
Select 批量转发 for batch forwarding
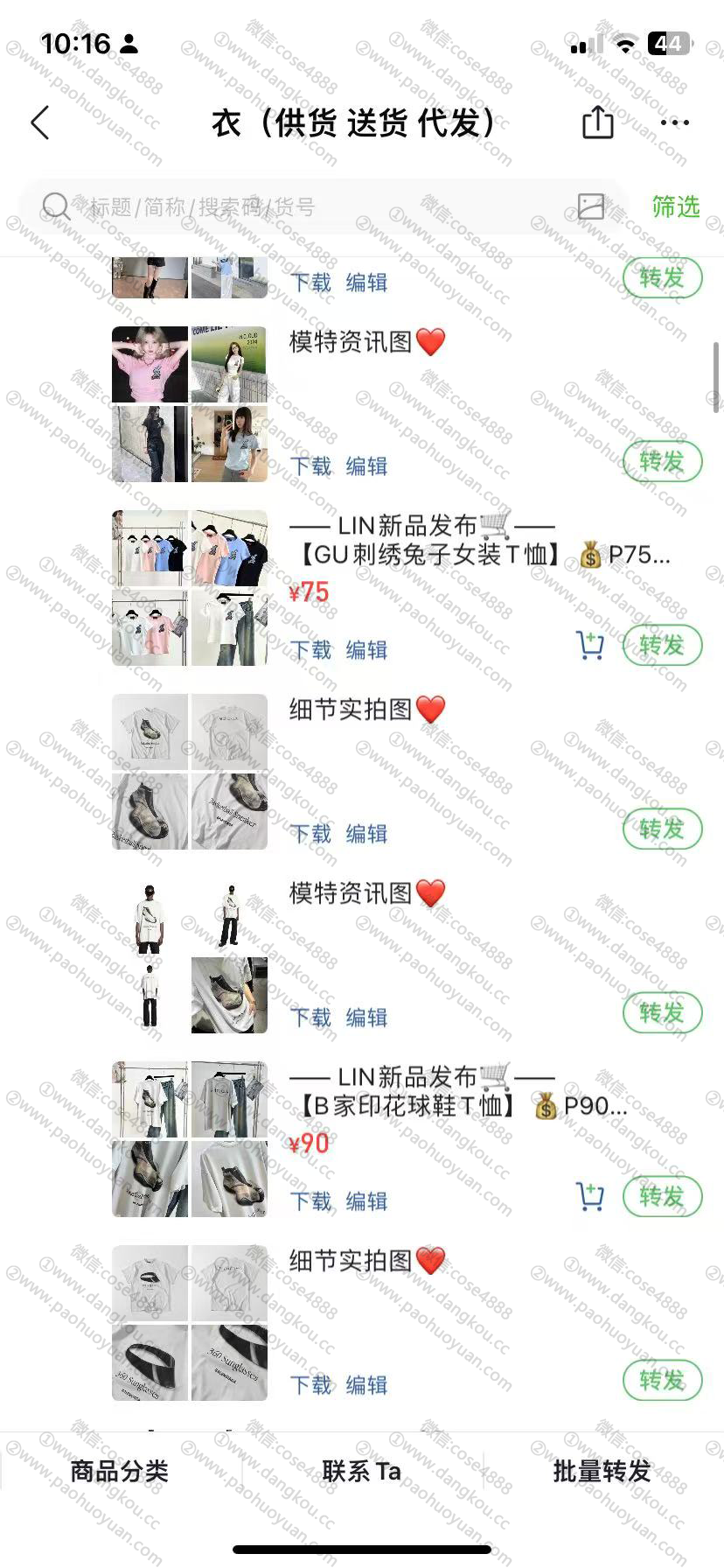click(x=602, y=1471)
